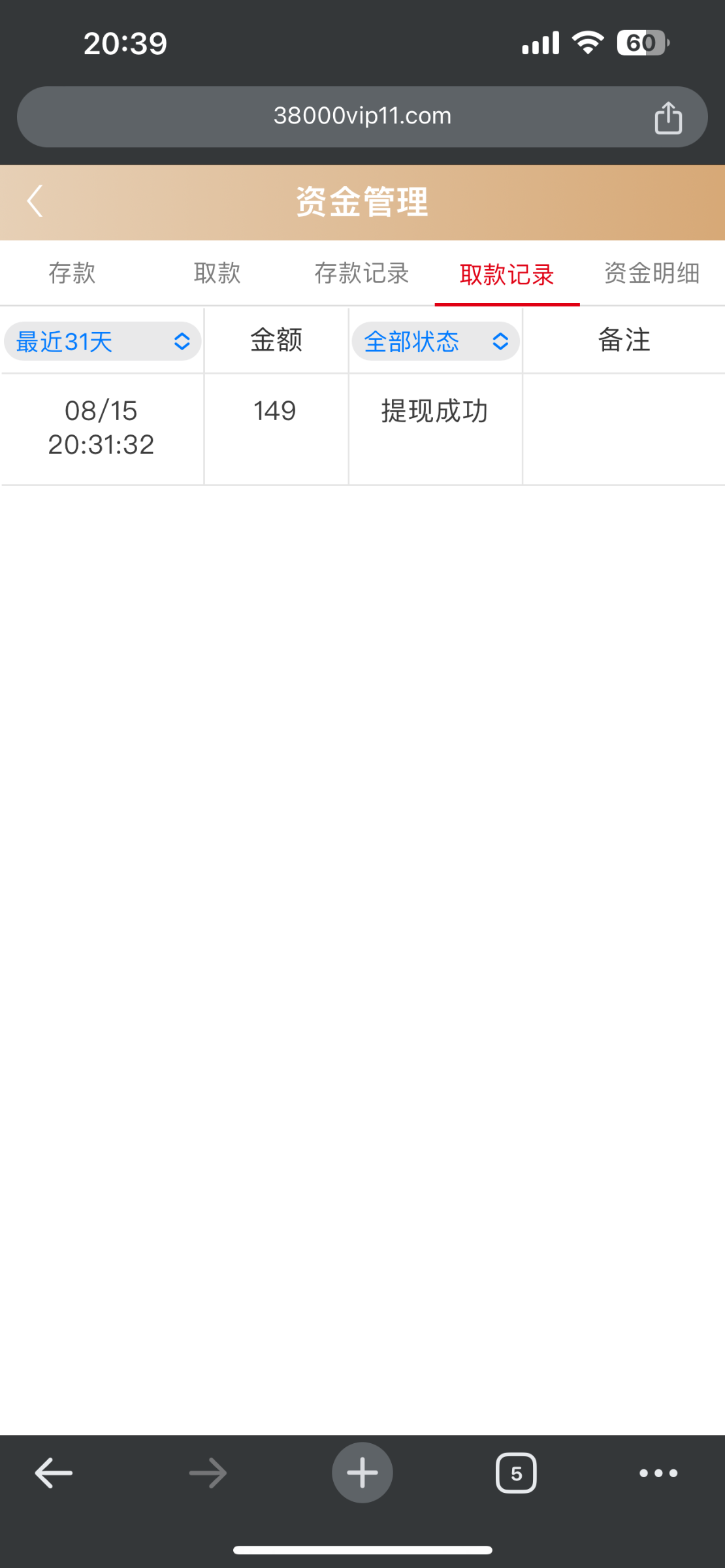Open the browser overflow menu
This screenshot has width=725, height=1568.
[x=658, y=1473]
